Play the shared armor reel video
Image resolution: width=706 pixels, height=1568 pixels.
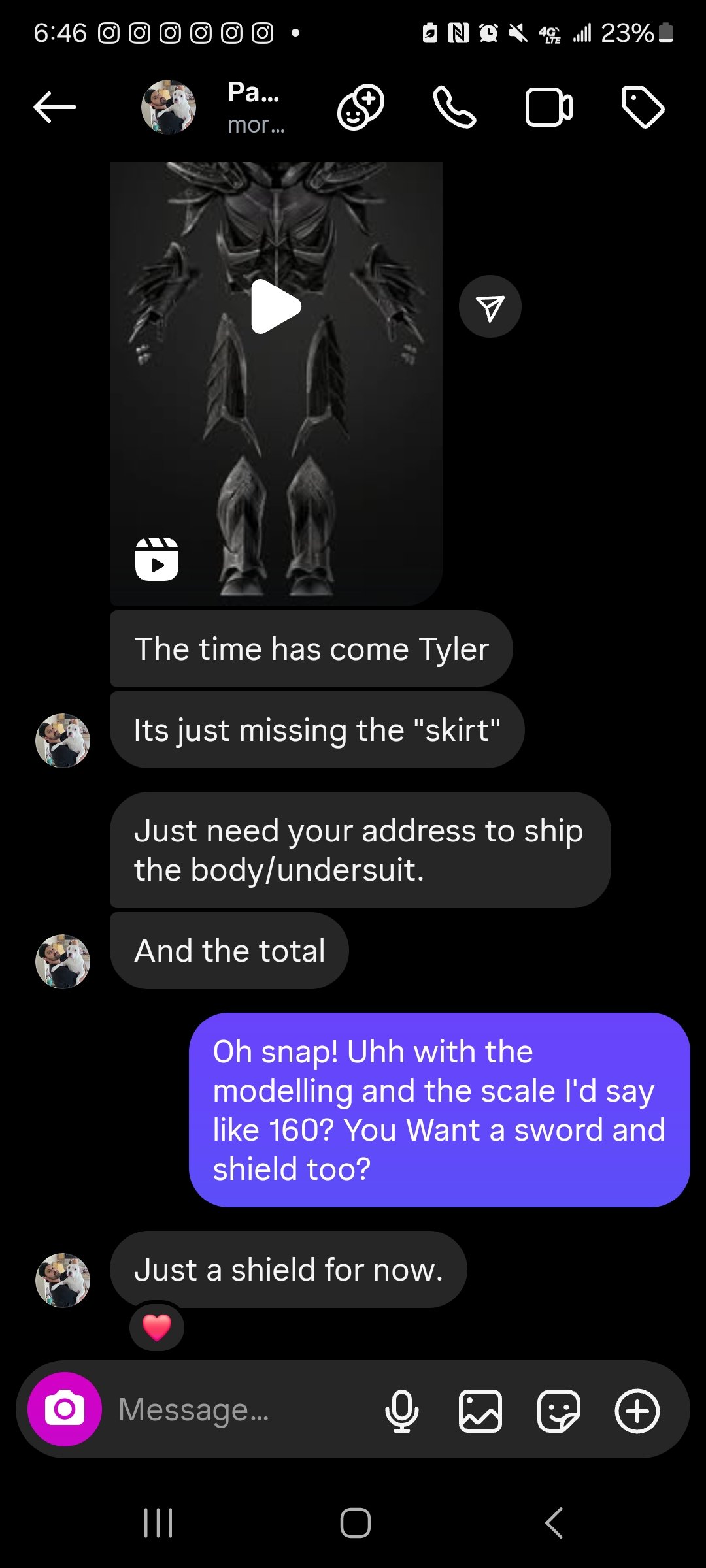(x=276, y=306)
